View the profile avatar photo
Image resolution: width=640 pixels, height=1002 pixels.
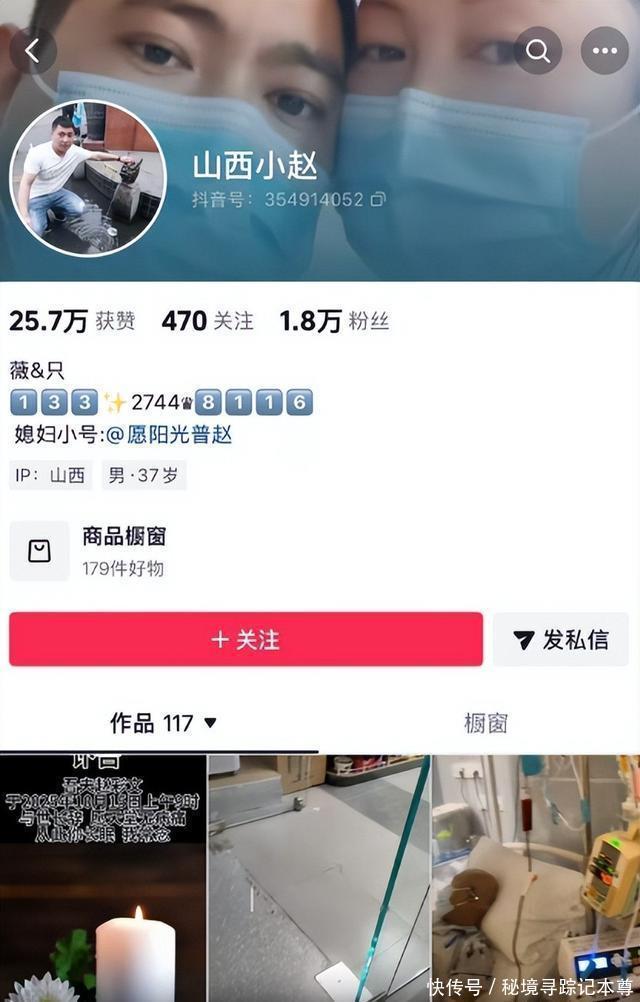tap(87, 178)
